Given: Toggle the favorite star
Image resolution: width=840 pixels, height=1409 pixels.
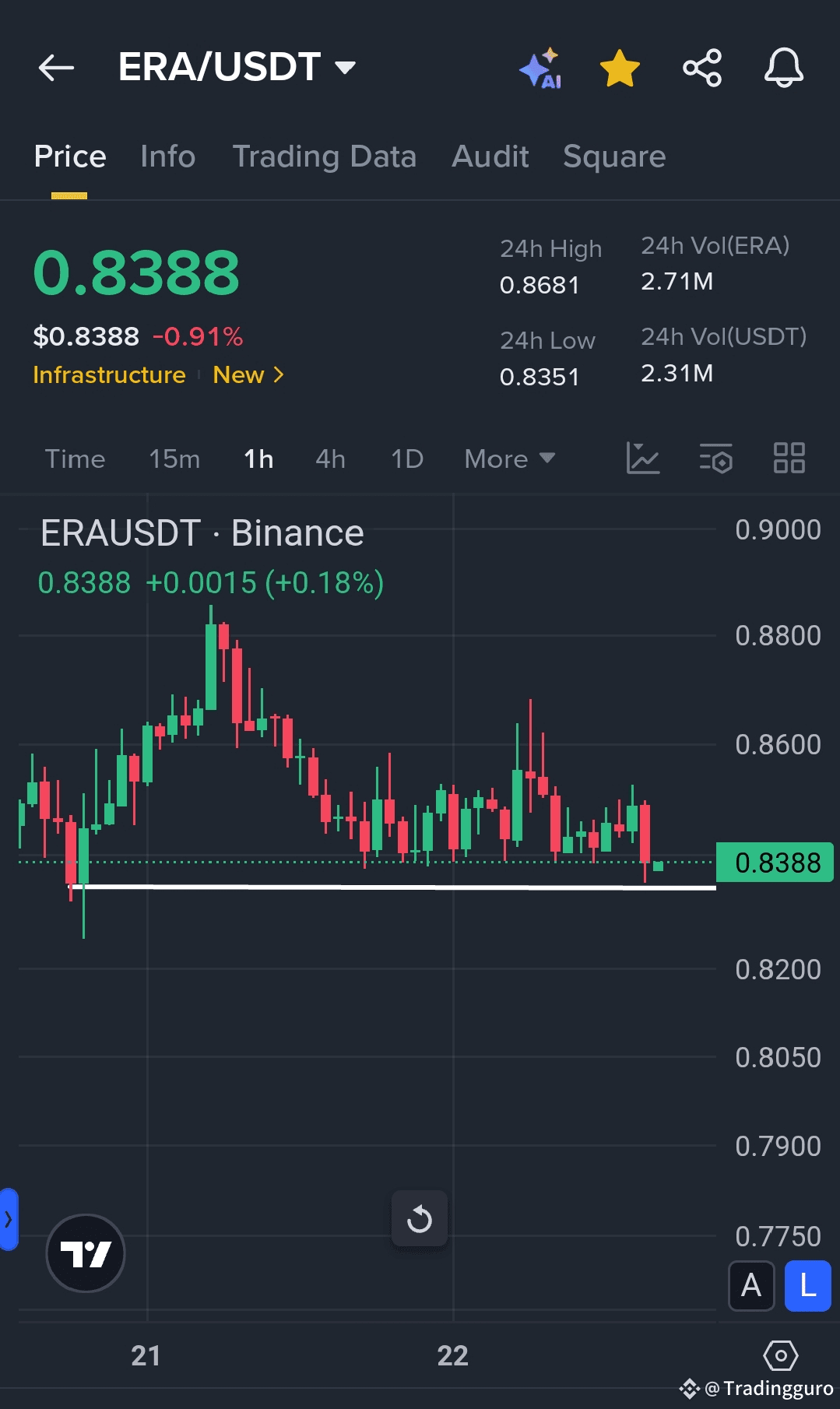Looking at the screenshot, I should tap(620, 69).
